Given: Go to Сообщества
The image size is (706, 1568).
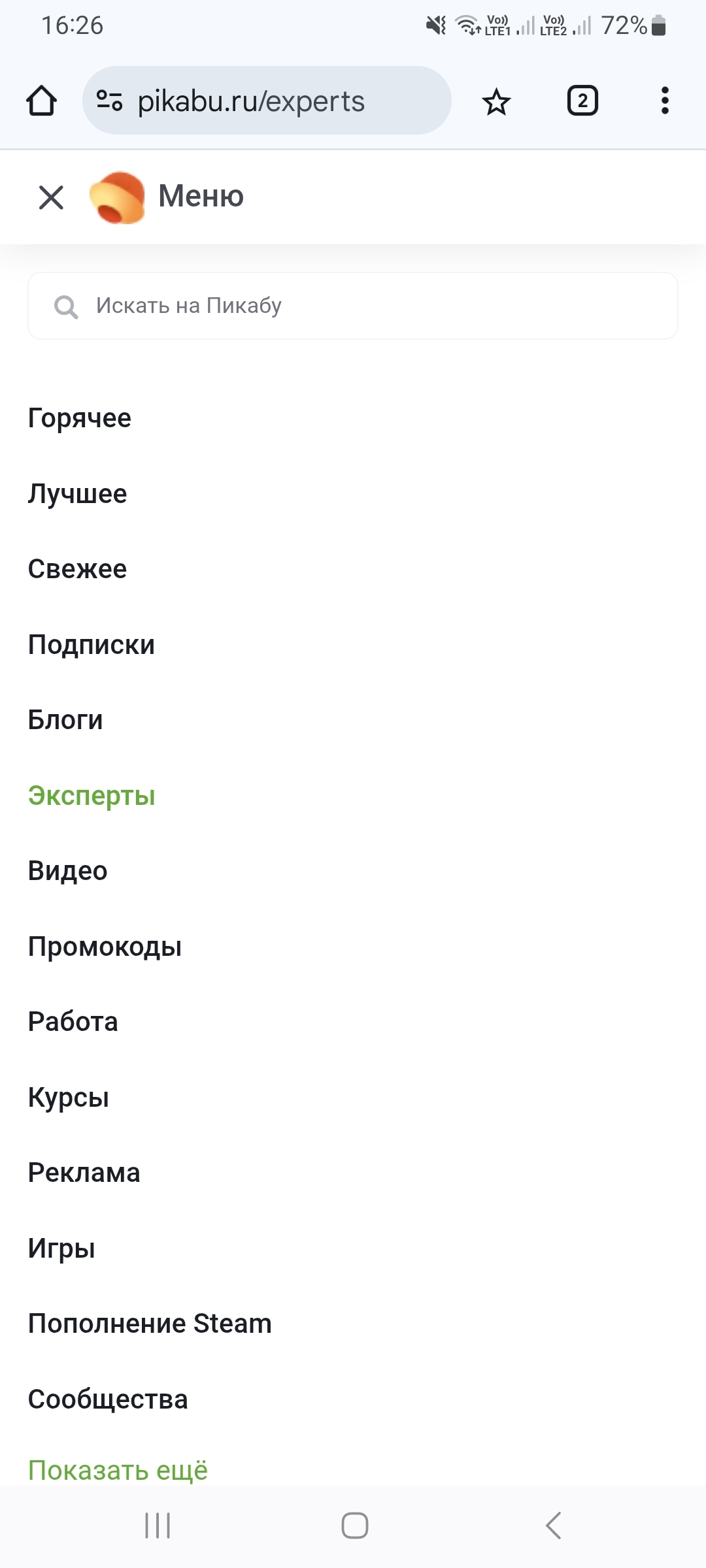Looking at the screenshot, I should coord(107,1399).
